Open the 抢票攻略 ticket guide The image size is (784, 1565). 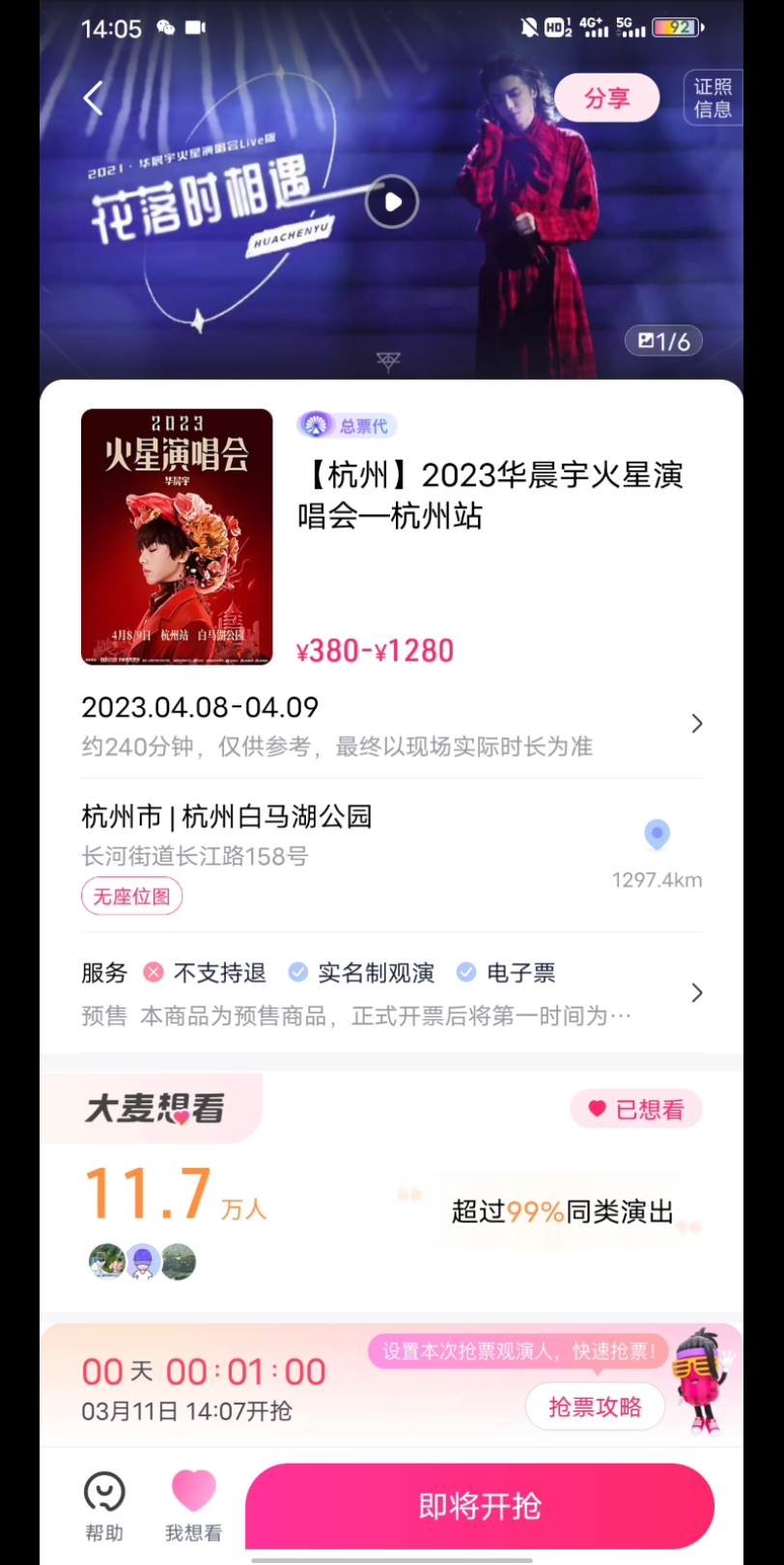(594, 1407)
